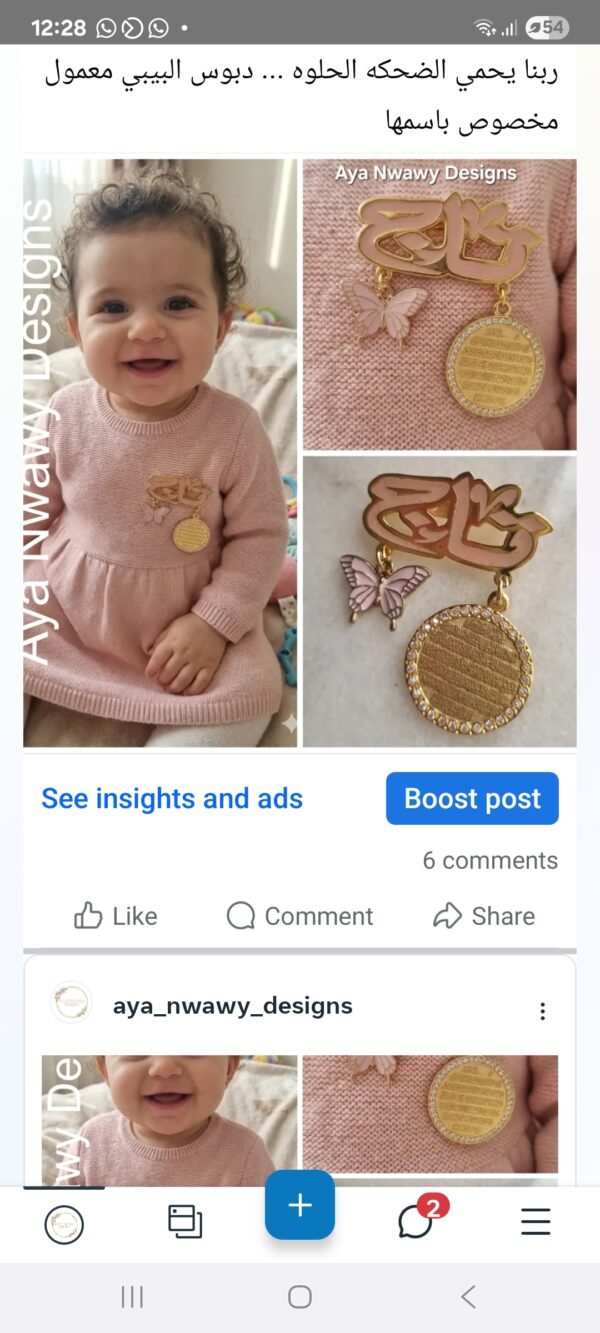Comment on the baby pin post
Image resolution: width=600 pixels, height=1333 pixels.
click(x=300, y=916)
